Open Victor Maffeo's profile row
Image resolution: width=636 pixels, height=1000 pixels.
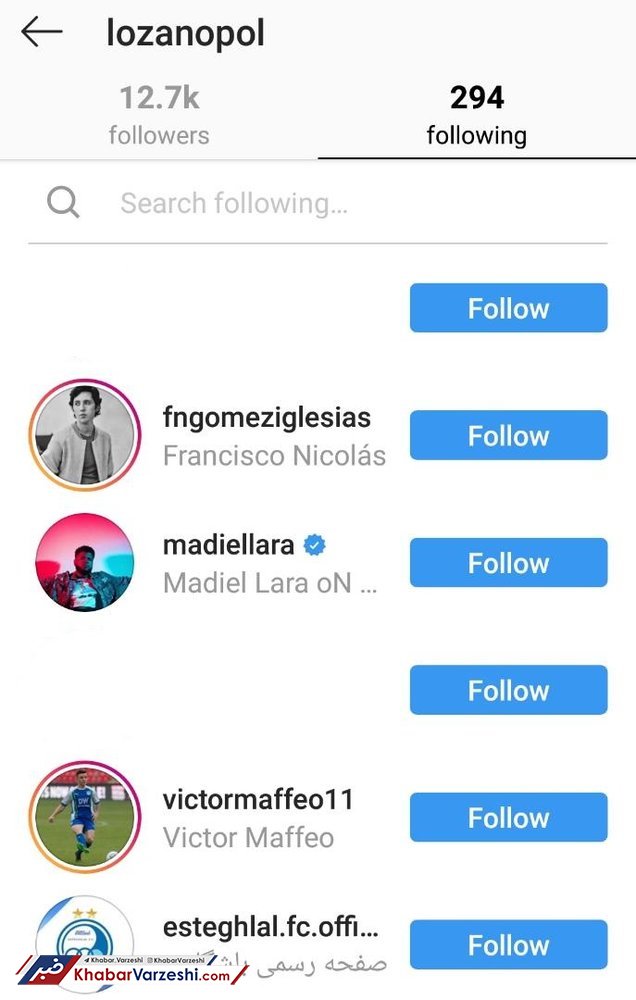click(258, 818)
